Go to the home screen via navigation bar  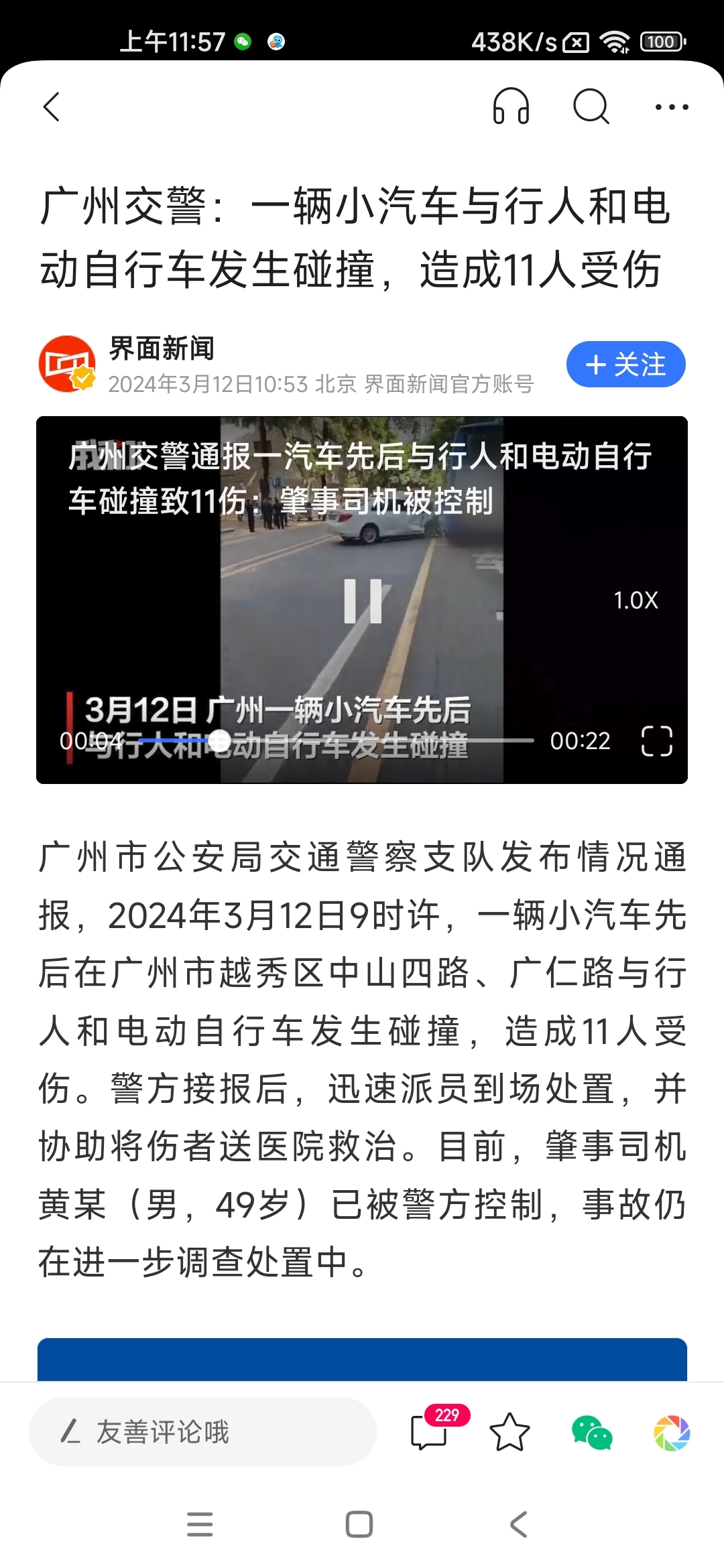pyautogui.click(x=359, y=1524)
